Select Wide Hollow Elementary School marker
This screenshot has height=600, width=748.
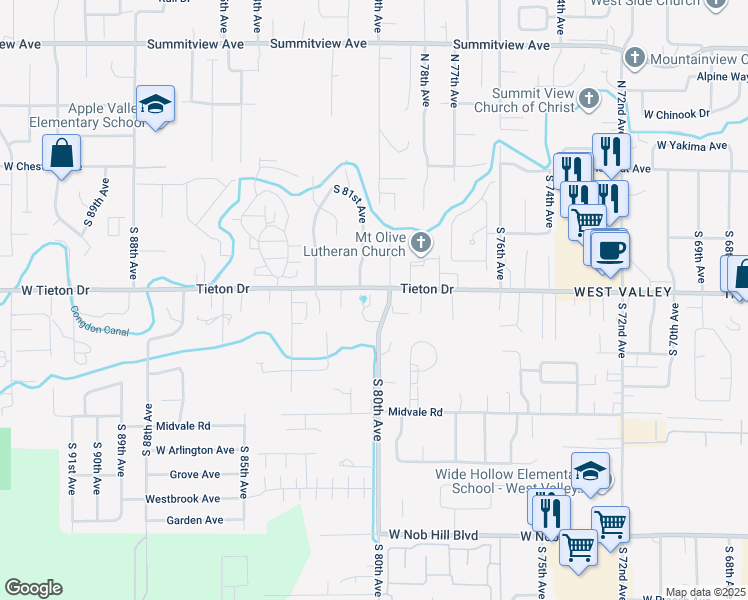tap(590, 472)
